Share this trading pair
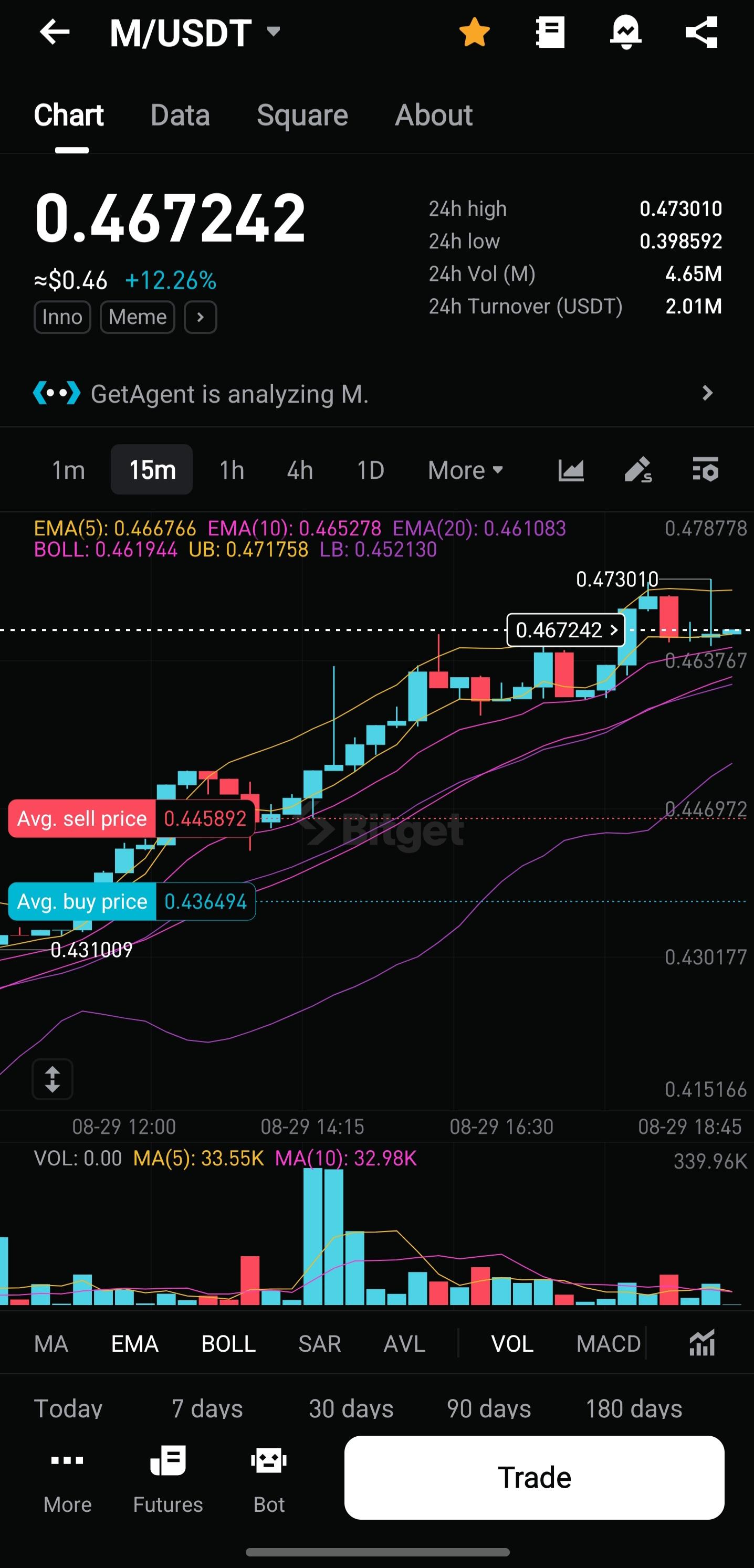This screenshot has height=1568, width=754. click(701, 32)
